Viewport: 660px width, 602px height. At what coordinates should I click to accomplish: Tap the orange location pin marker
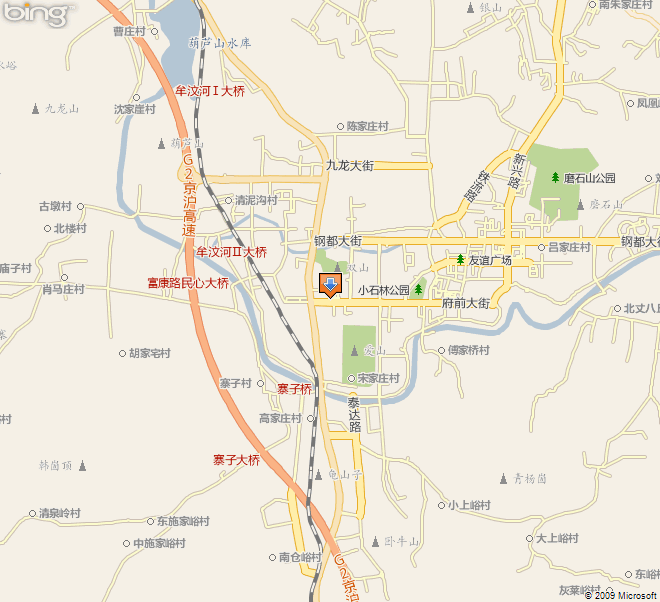[x=330, y=285]
